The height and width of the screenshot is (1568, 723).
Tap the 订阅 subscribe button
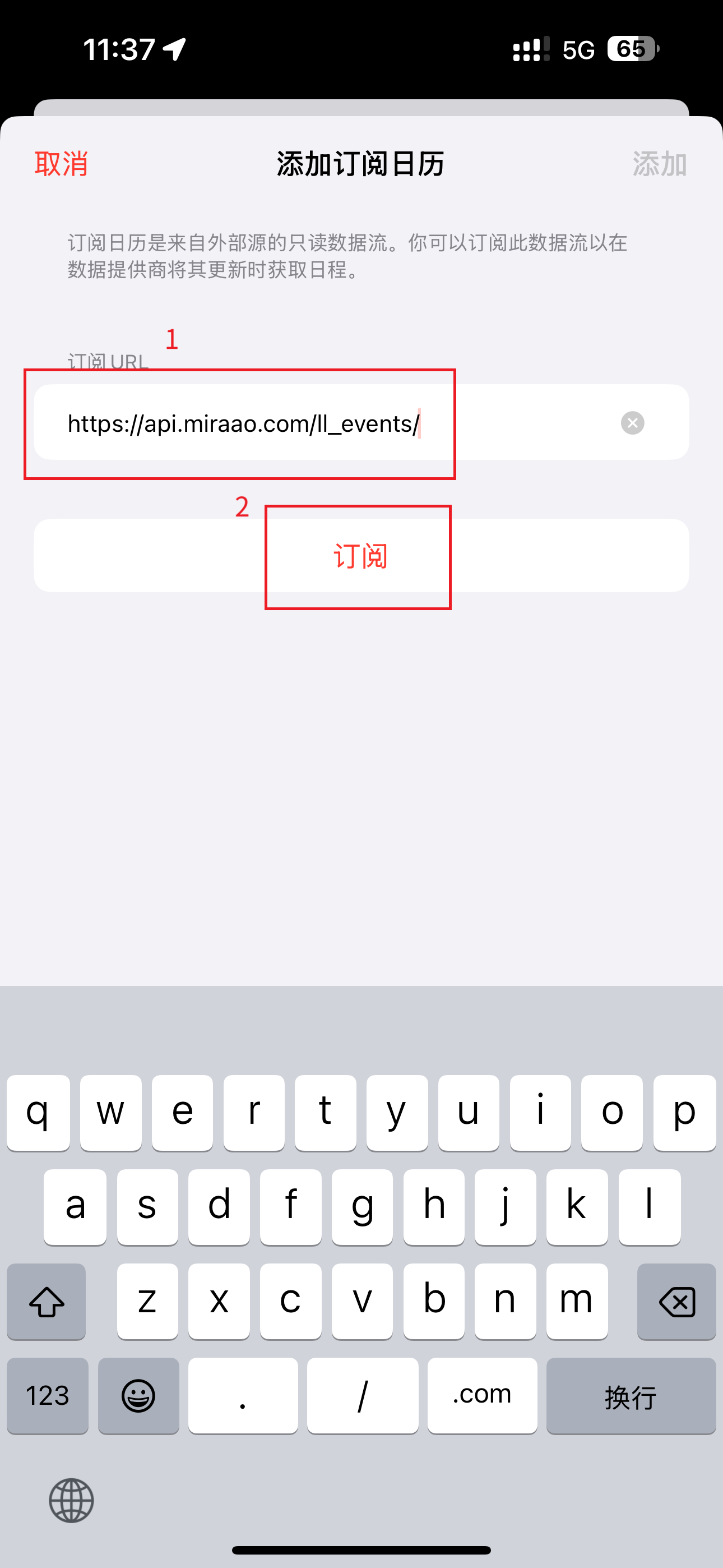tap(361, 555)
